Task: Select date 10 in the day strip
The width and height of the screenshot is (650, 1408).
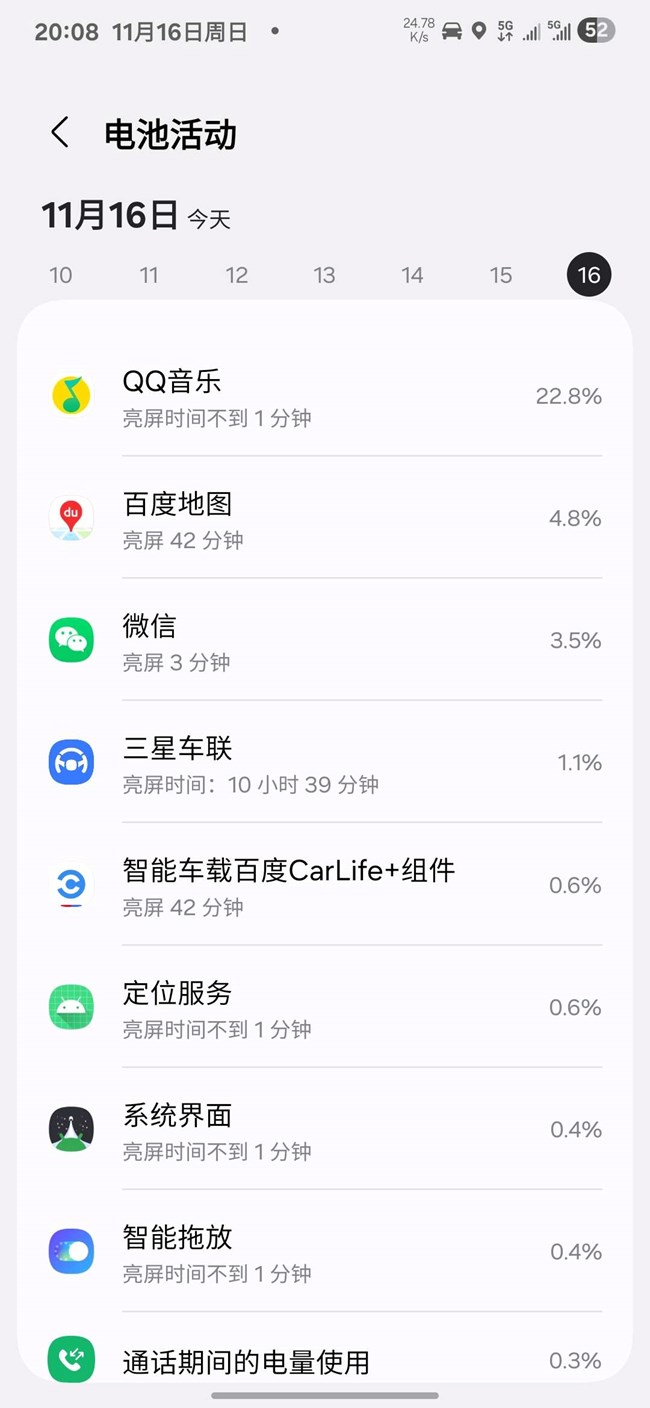Action: [61, 275]
